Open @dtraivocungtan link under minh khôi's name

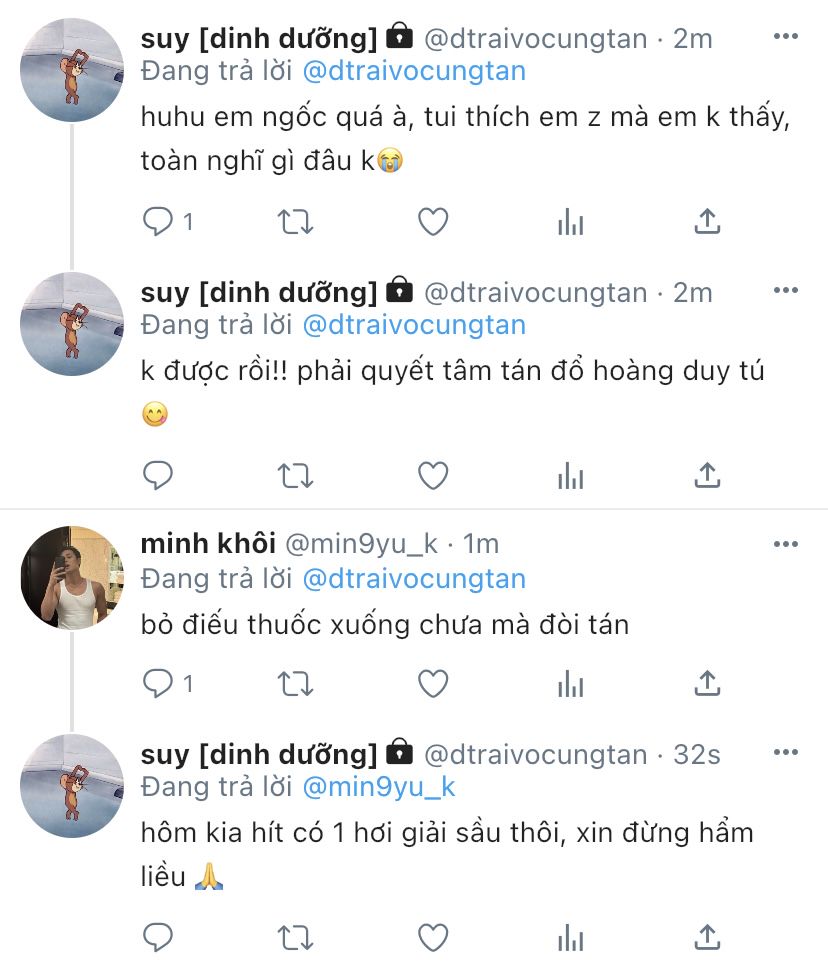point(413,578)
